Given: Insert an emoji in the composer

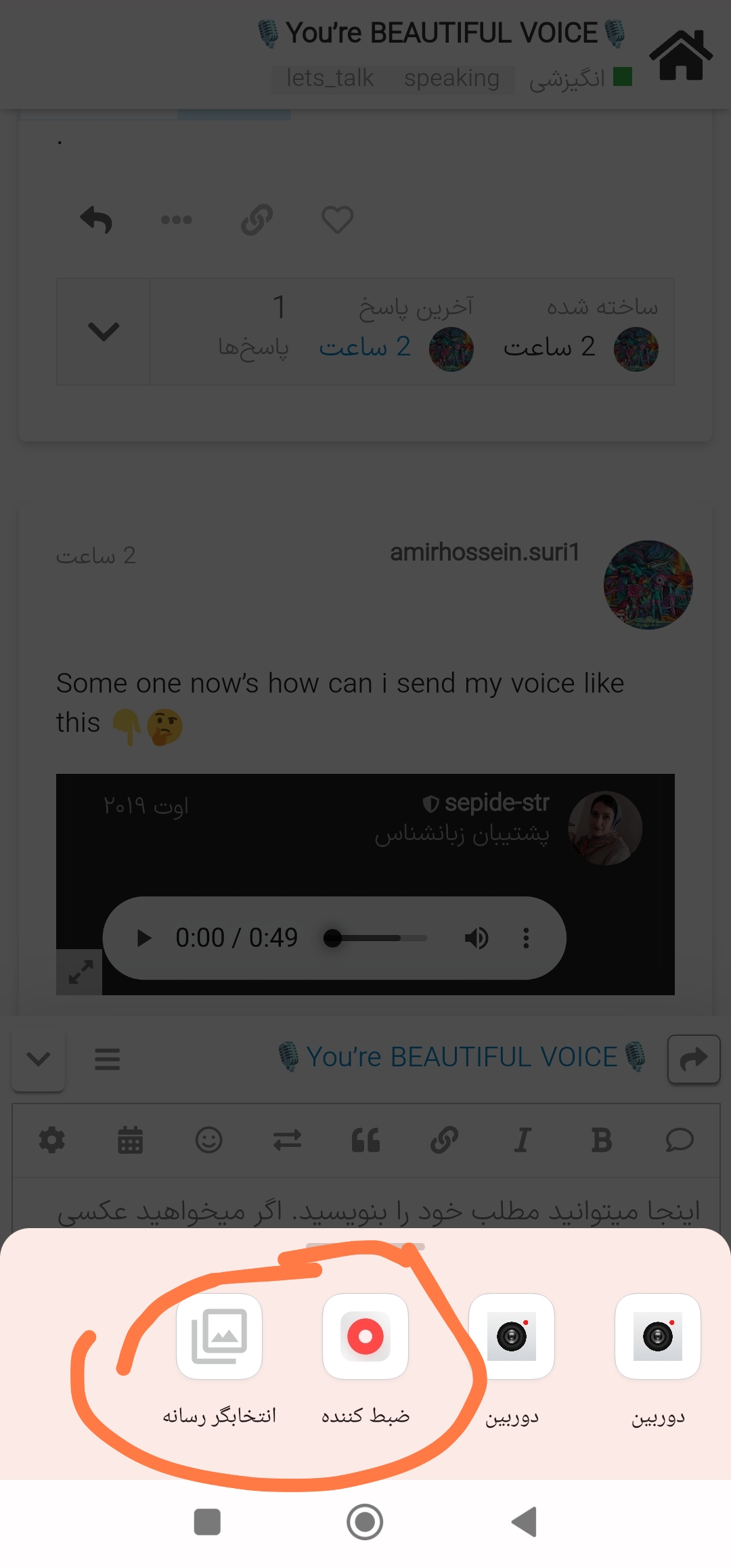Looking at the screenshot, I should pyautogui.click(x=208, y=1140).
